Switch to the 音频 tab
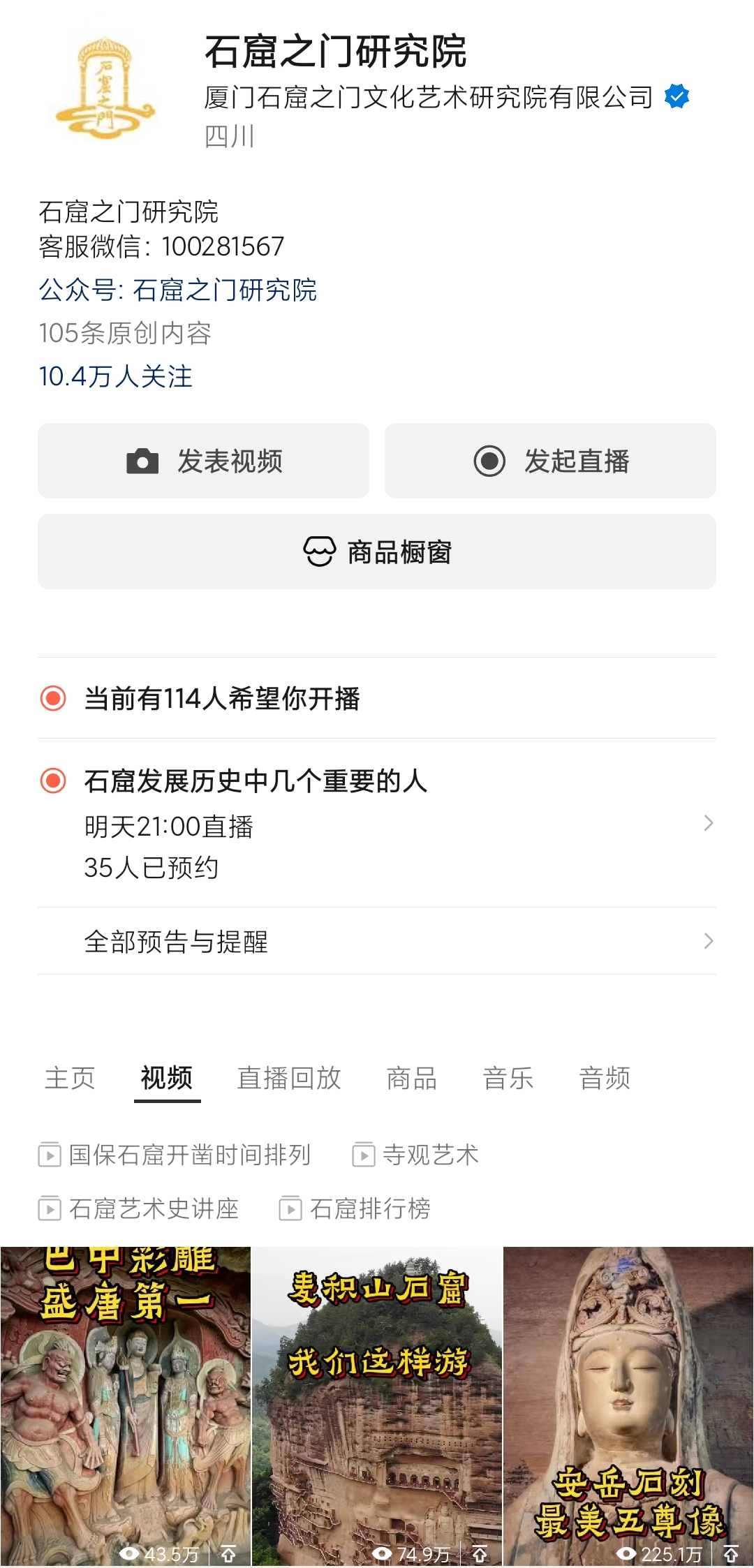The height and width of the screenshot is (1568, 754). tap(605, 1078)
